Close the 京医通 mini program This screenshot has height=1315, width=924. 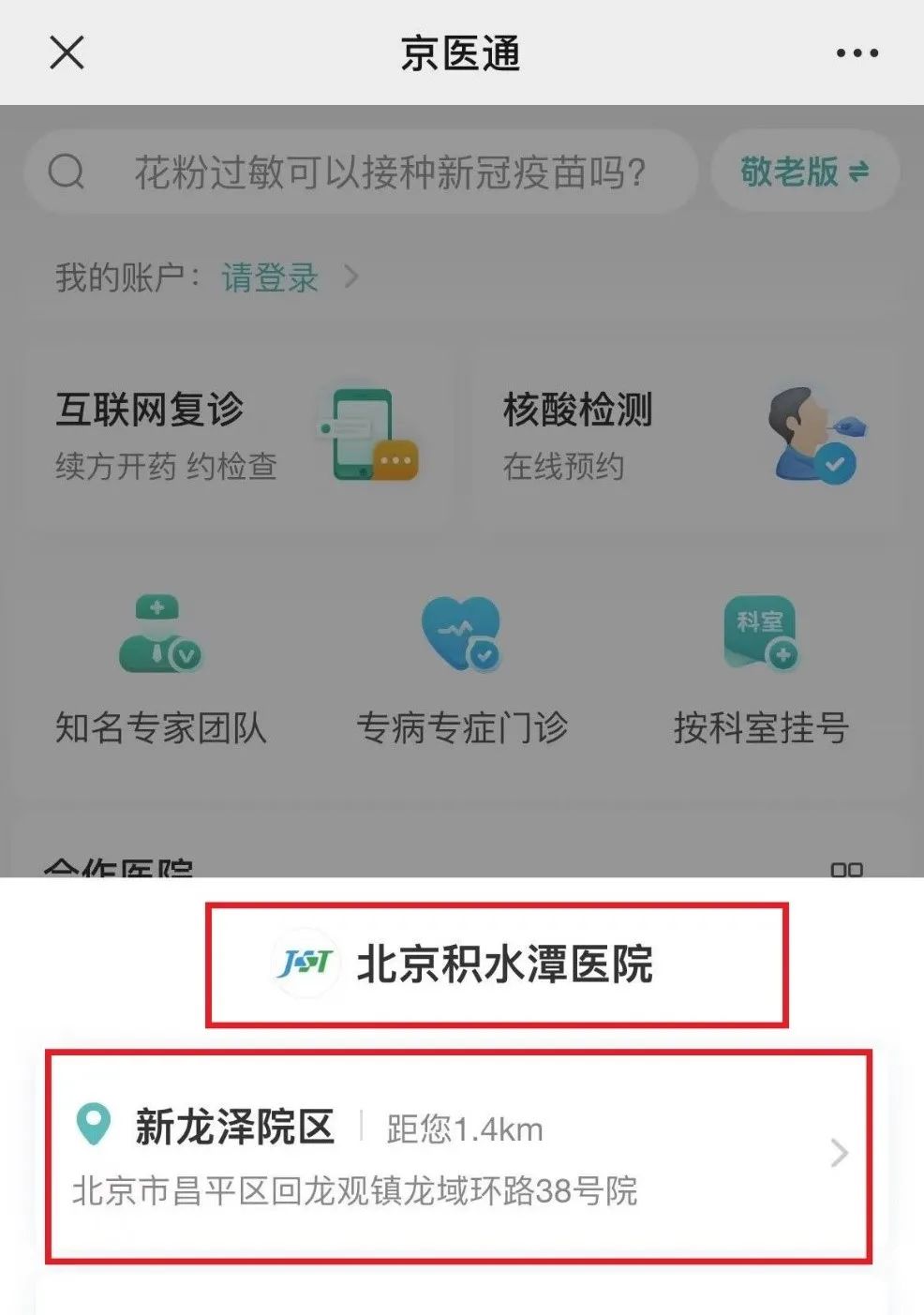[67, 52]
